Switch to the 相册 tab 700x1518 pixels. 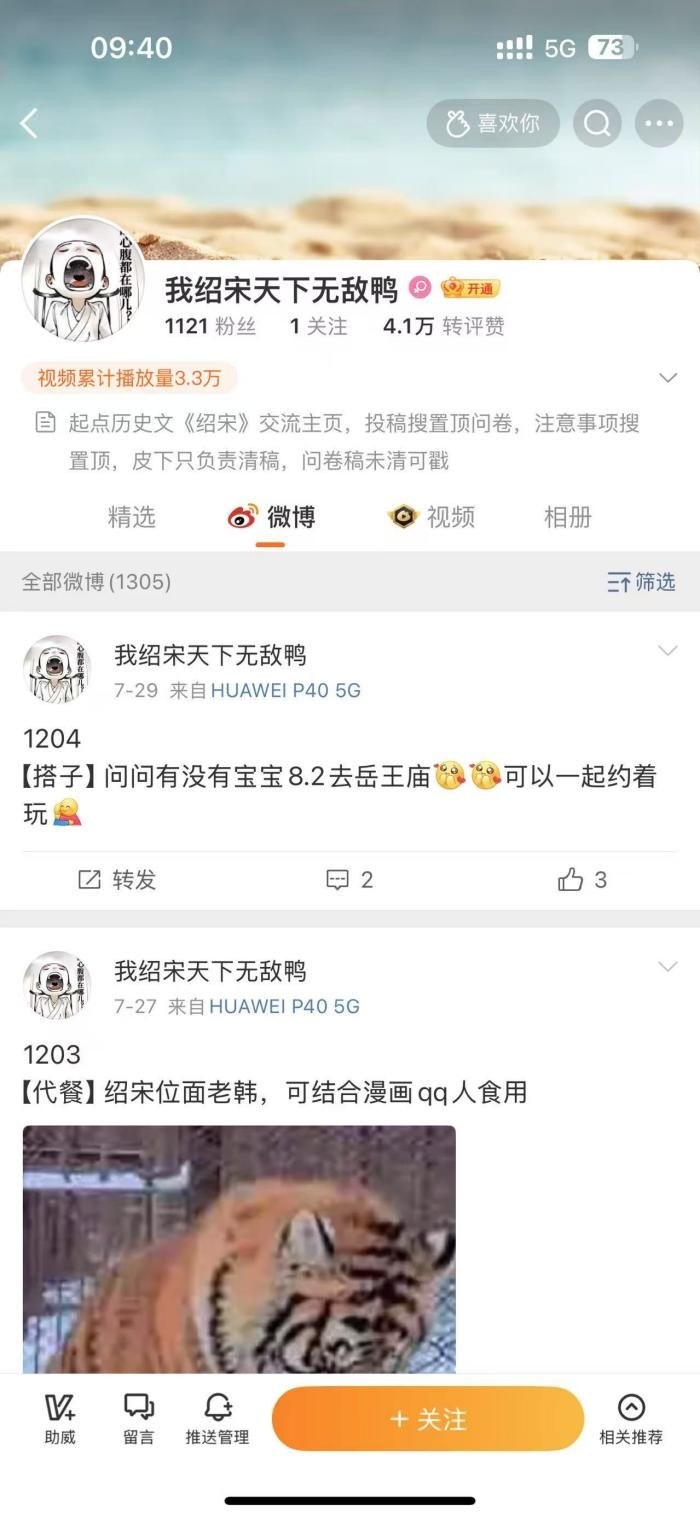click(567, 517)
